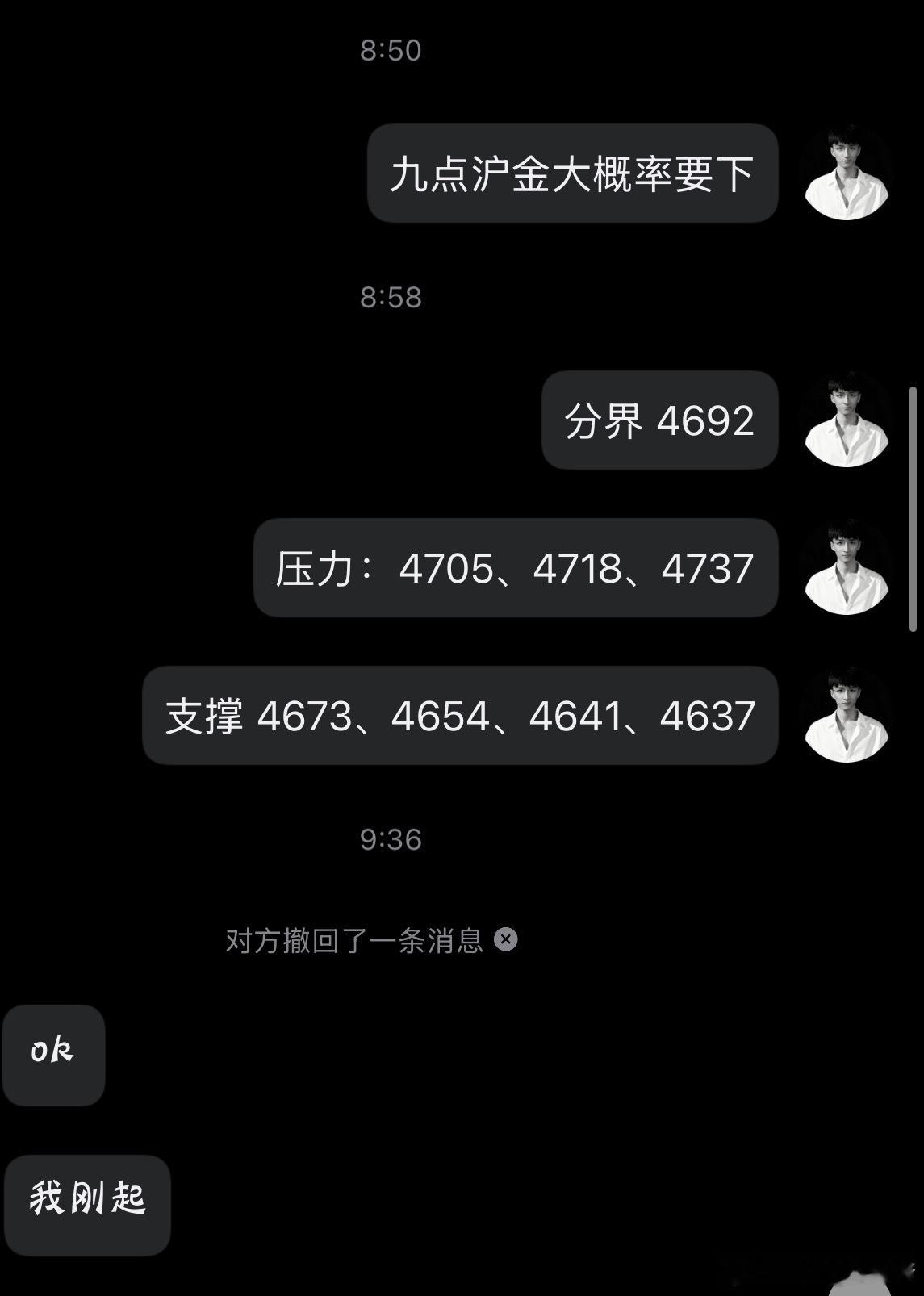Click the 8:50 timestamp label
924x1296 pixels.
point(390,51)
